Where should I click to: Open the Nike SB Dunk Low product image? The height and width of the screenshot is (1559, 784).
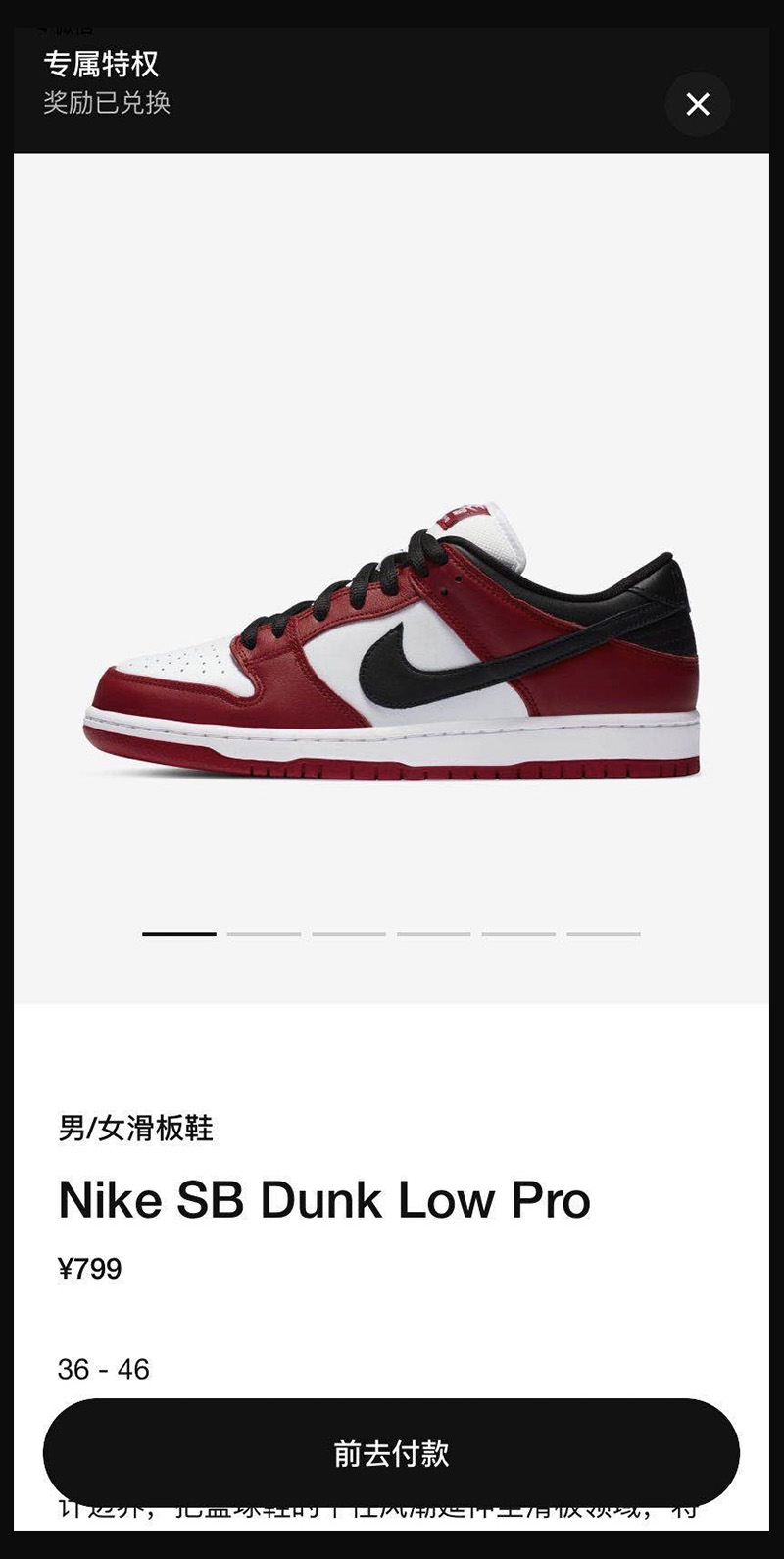coord(392,642)
